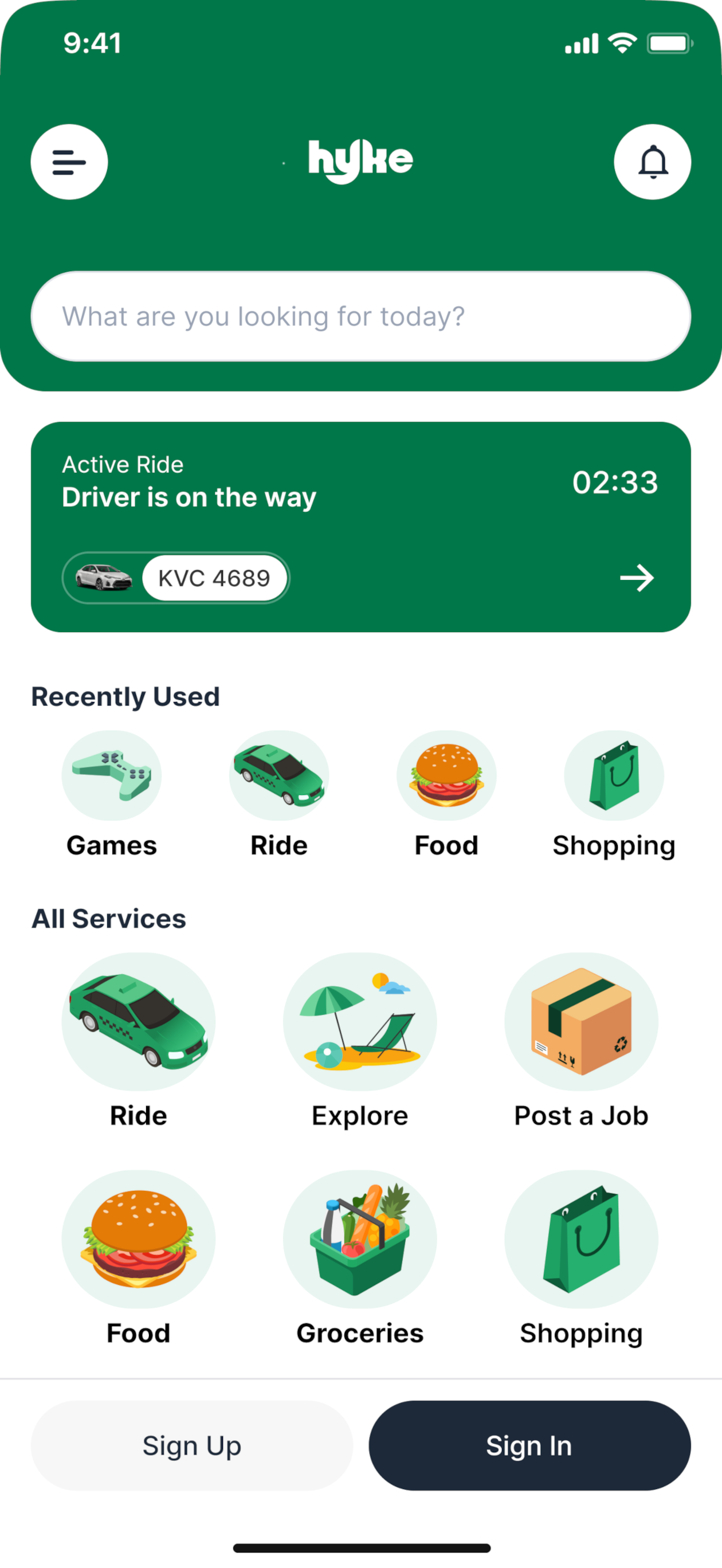Tap the Sign Up button
Image resolution: width=722 pixels, height=1568 pixels.
coord(192,1446)
